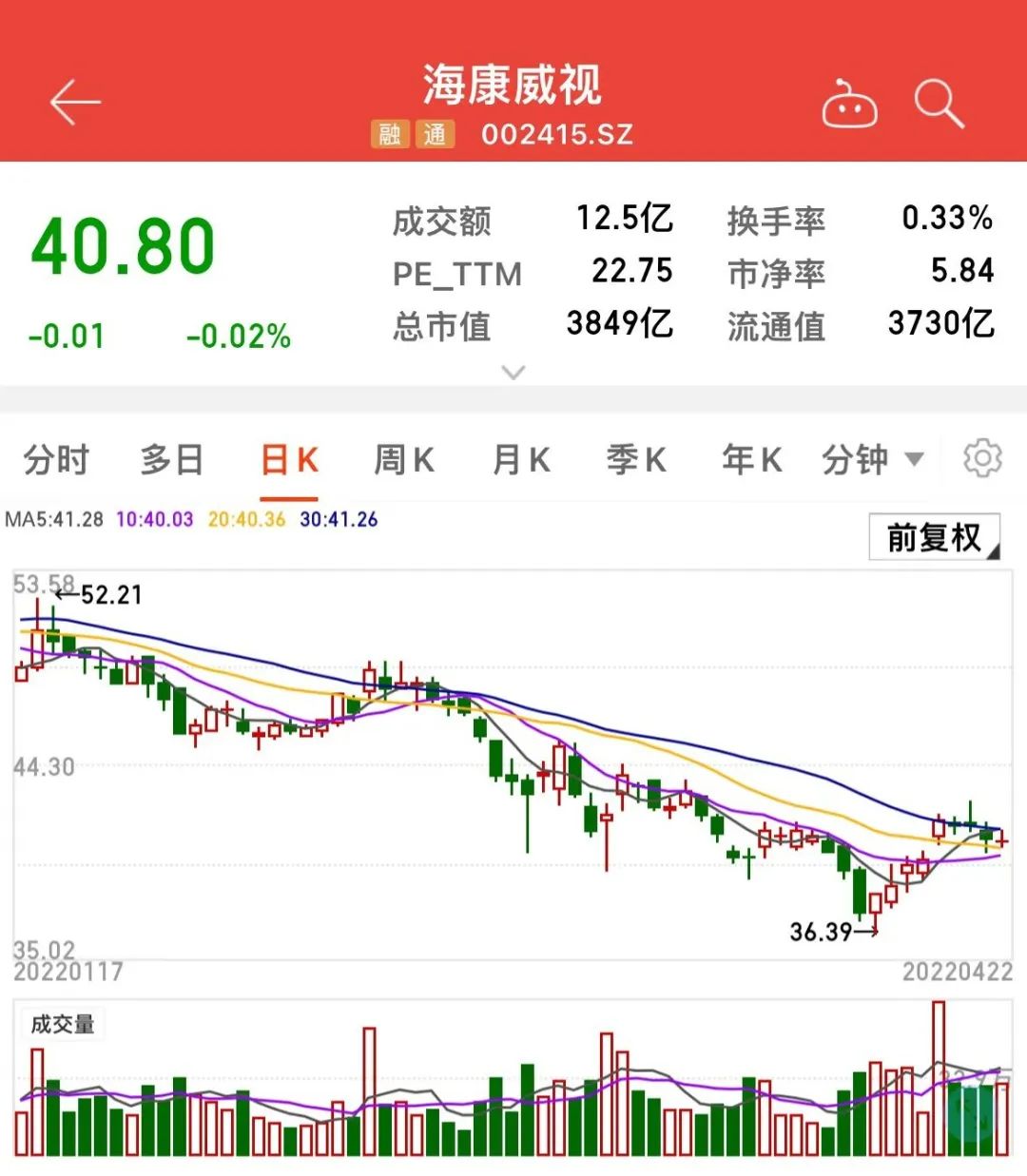Open the robot assistant icon
Image resolution: width=1027 pixels, height=1176 pixels.
pos(849,105)
